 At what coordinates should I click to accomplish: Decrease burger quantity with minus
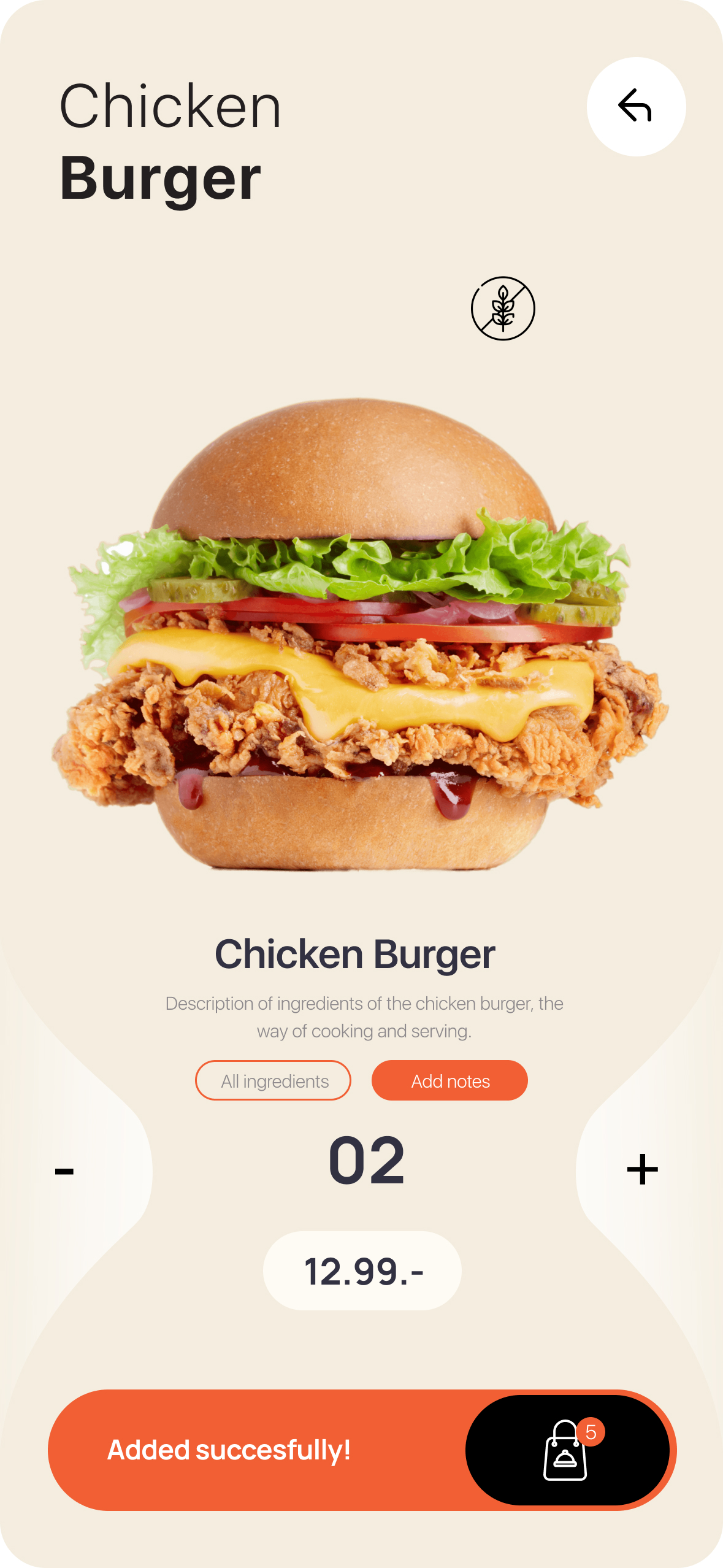64,1170
